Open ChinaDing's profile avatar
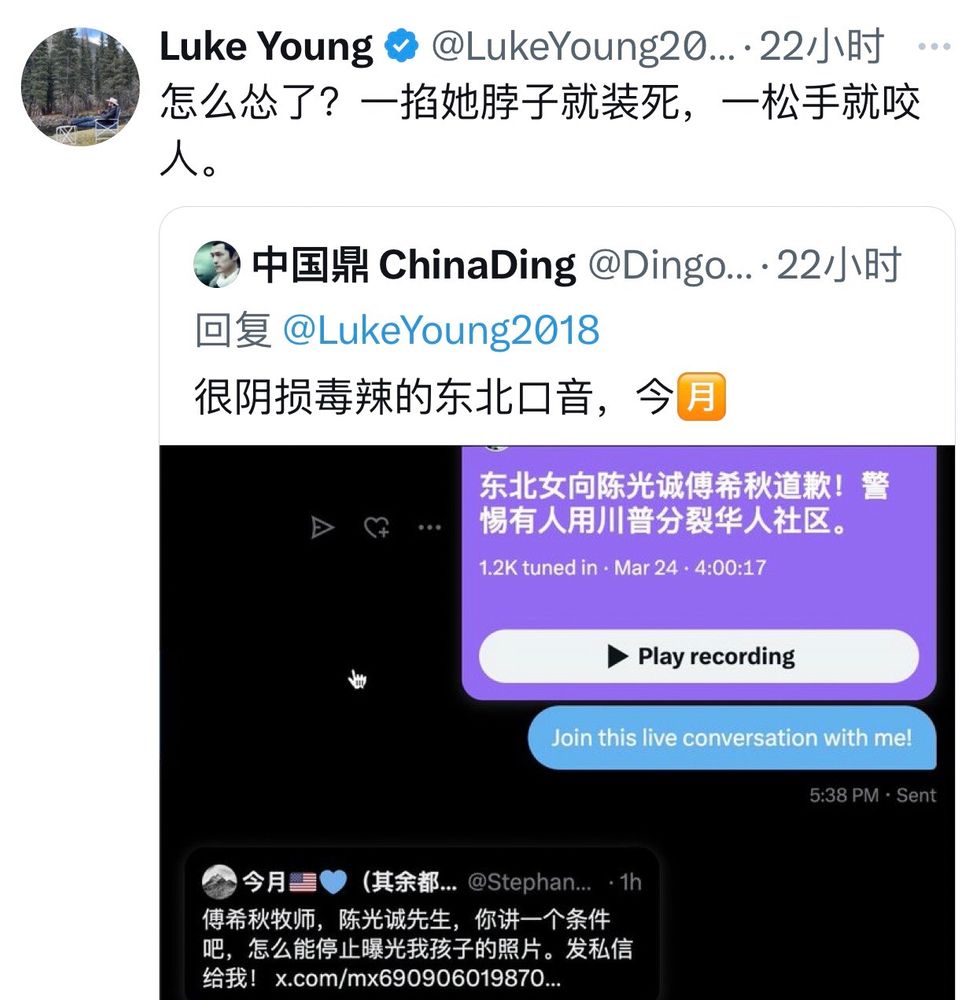The height and width of the screenshot is (1000, 976). click(x=217, y=265)
